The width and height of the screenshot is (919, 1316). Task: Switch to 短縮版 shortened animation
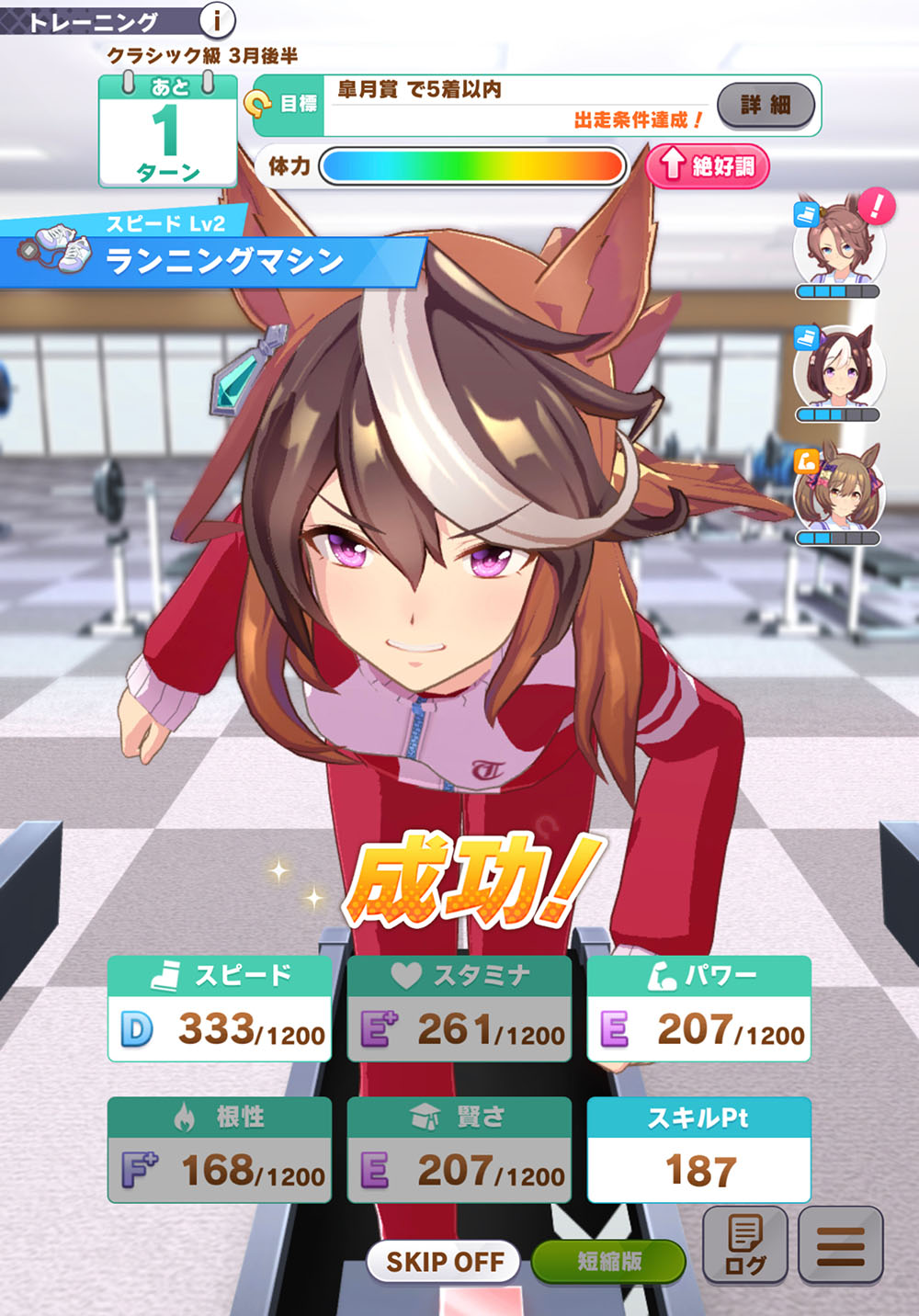click(x=609, y=1261)
